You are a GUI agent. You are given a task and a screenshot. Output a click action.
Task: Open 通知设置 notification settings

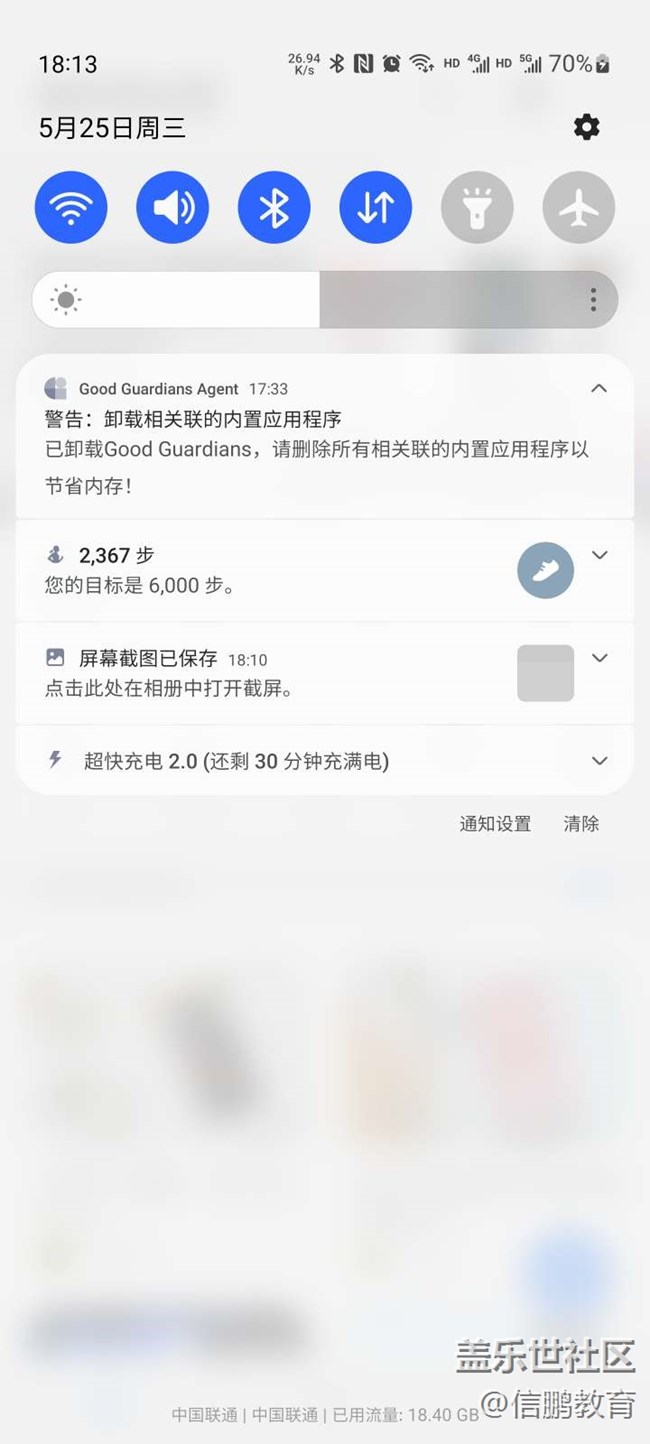pos(495,824)
